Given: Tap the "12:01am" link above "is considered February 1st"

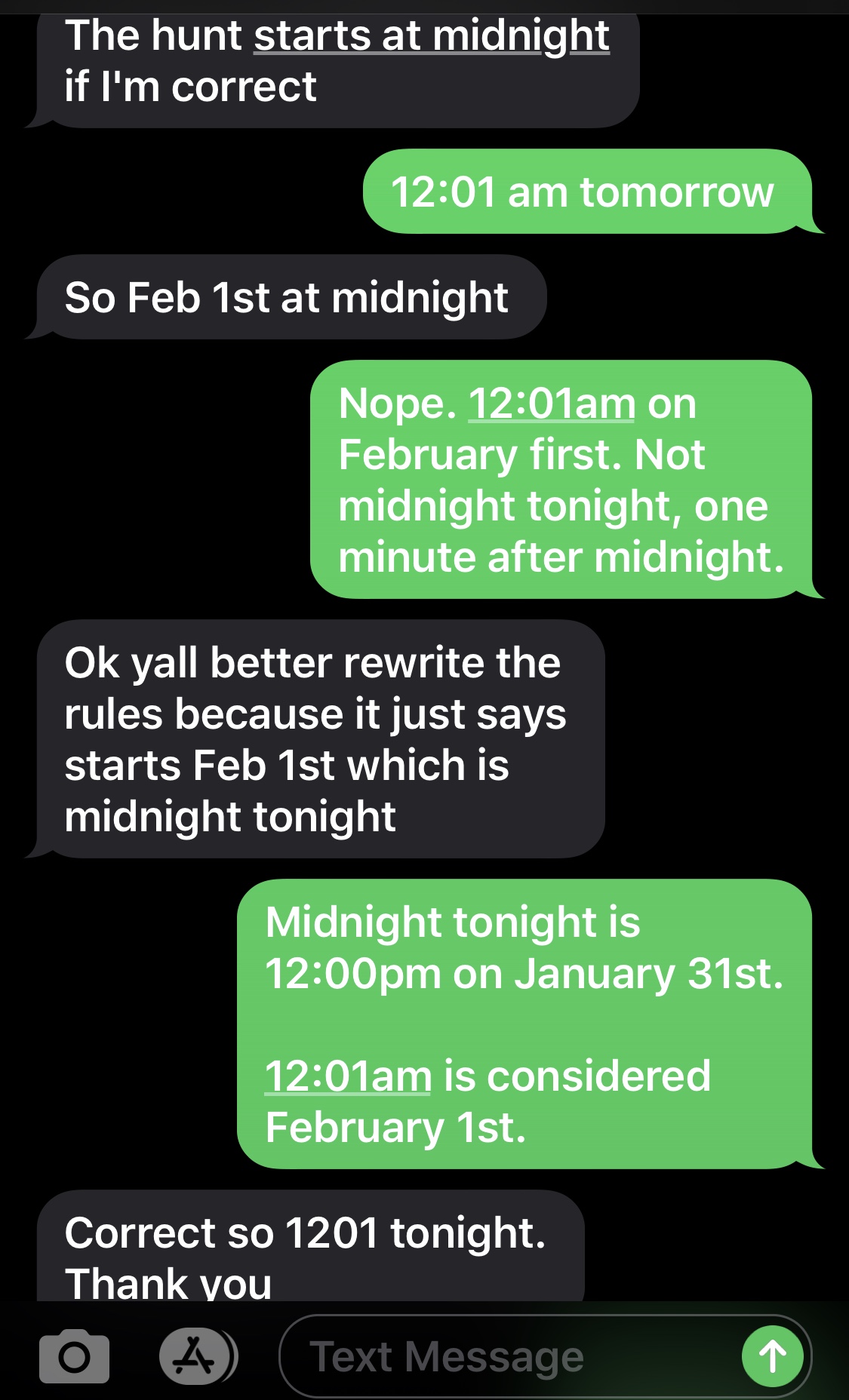Looking at the screenshot, I should coord(348,1076).
